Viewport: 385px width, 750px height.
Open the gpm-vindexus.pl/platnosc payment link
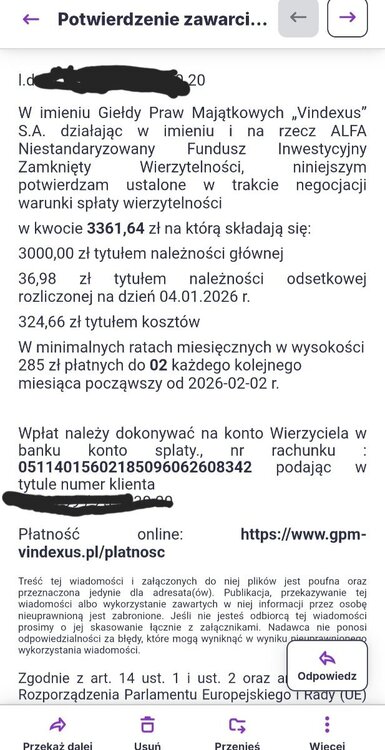point(192,543)
